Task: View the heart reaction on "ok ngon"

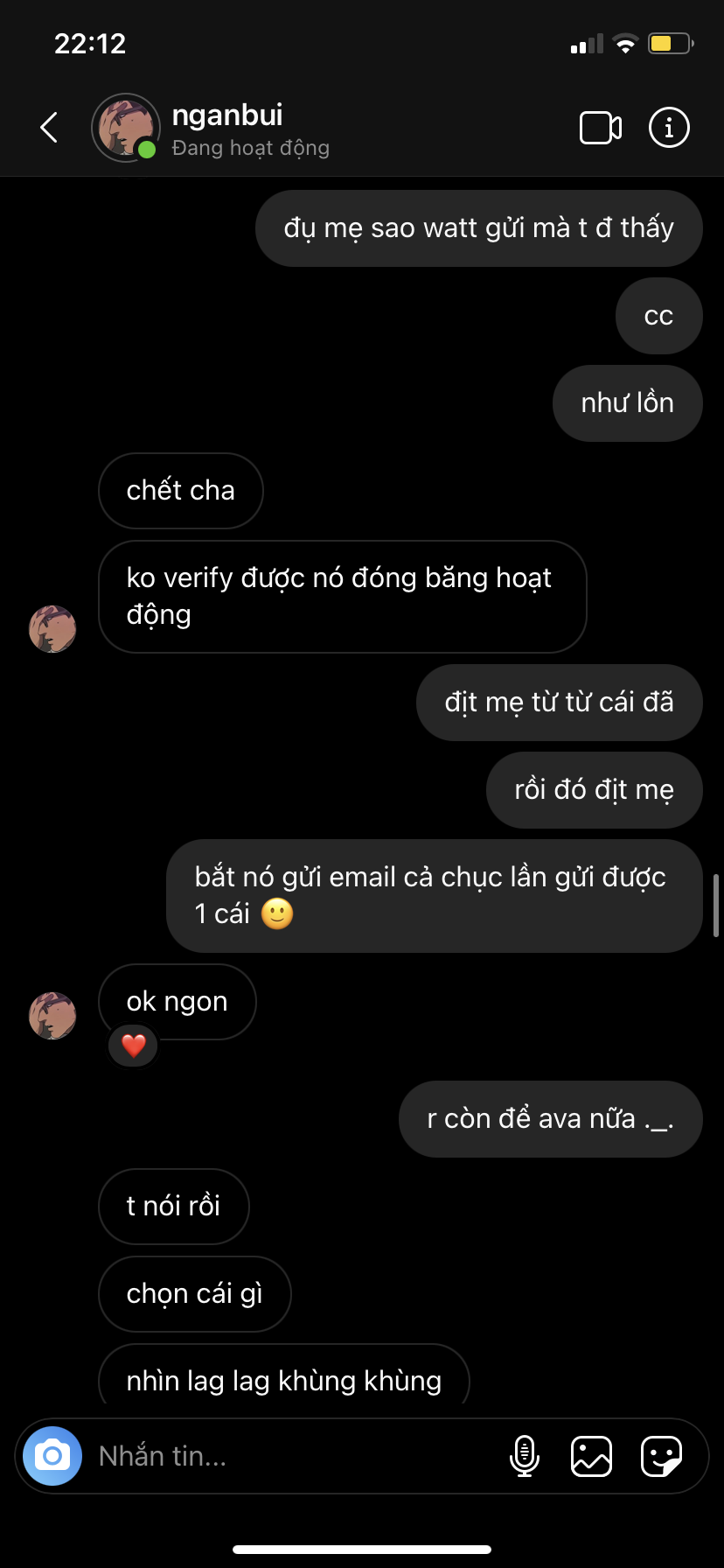Action: coord(134,1045)
